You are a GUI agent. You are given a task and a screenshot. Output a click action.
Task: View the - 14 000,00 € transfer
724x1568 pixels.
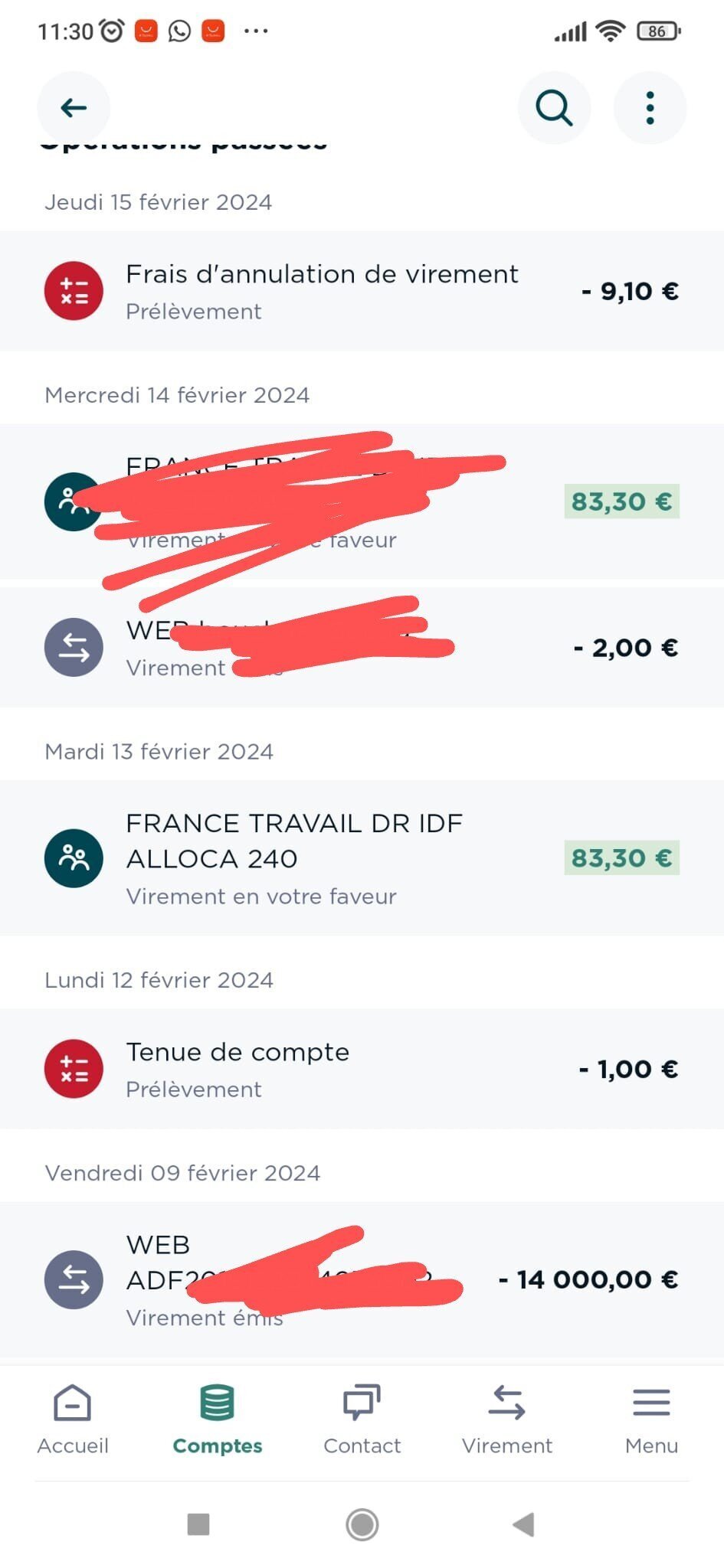coord(362,1279)
